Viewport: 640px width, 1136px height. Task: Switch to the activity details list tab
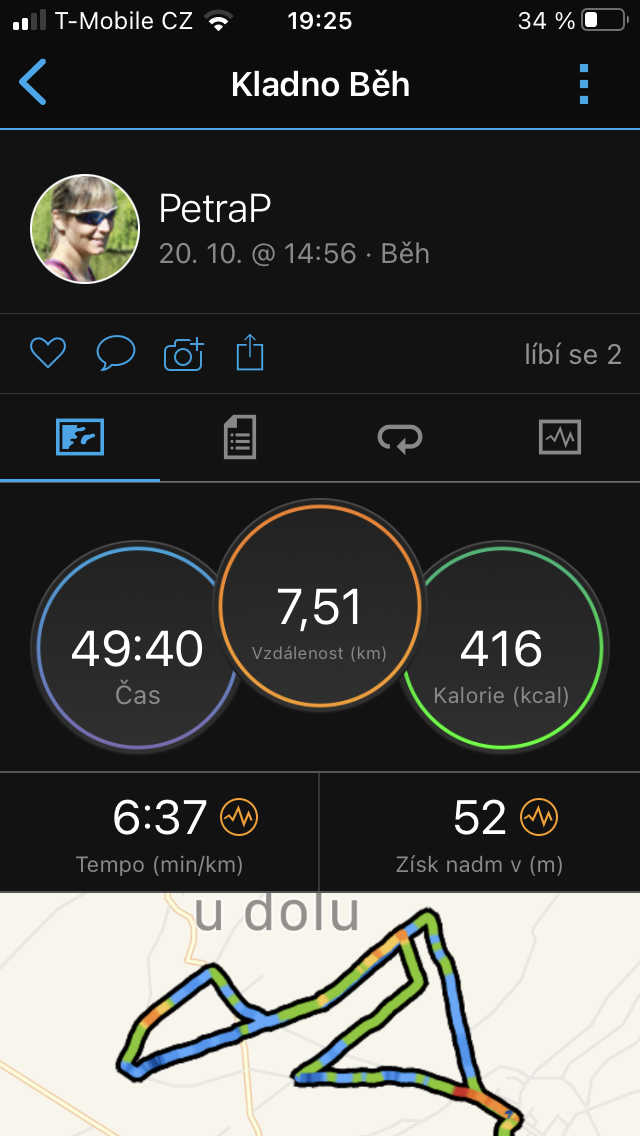(240, 438)
